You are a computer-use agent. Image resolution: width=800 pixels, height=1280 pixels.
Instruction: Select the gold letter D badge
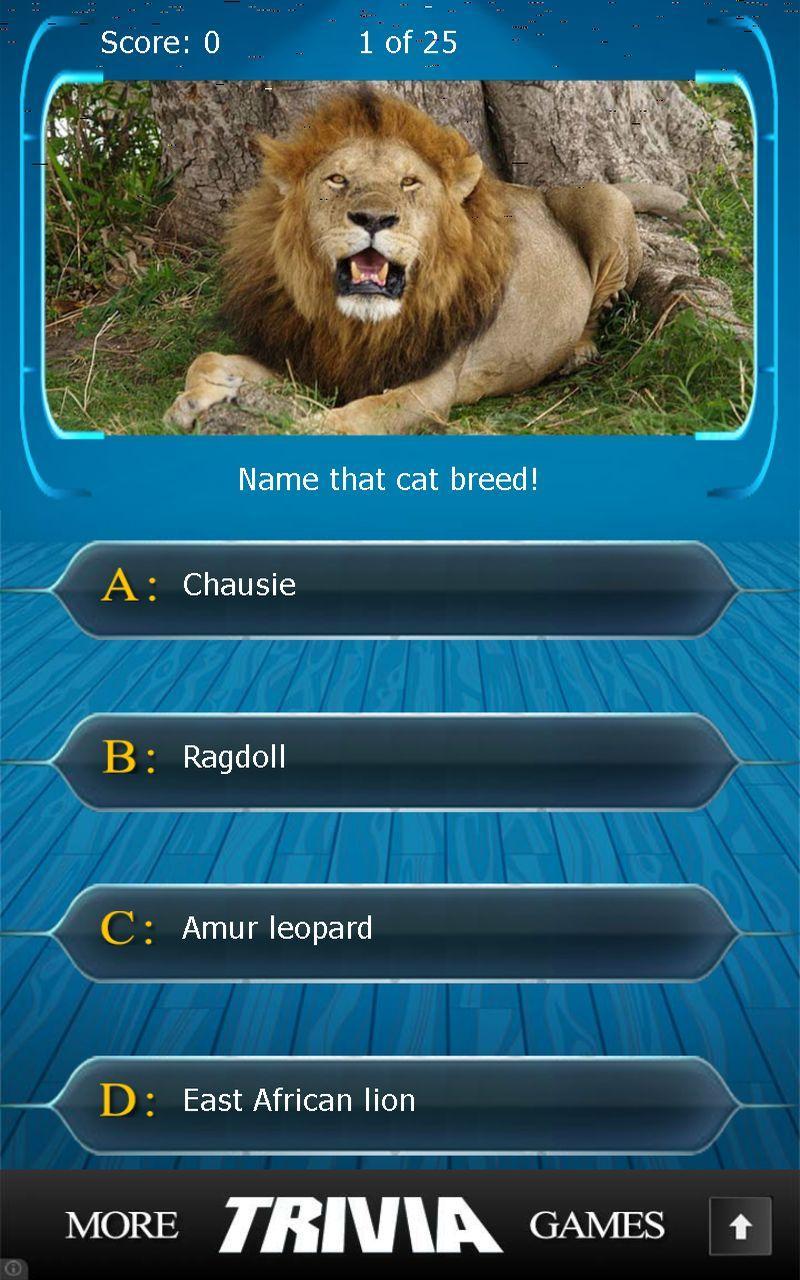point(124,1100)
